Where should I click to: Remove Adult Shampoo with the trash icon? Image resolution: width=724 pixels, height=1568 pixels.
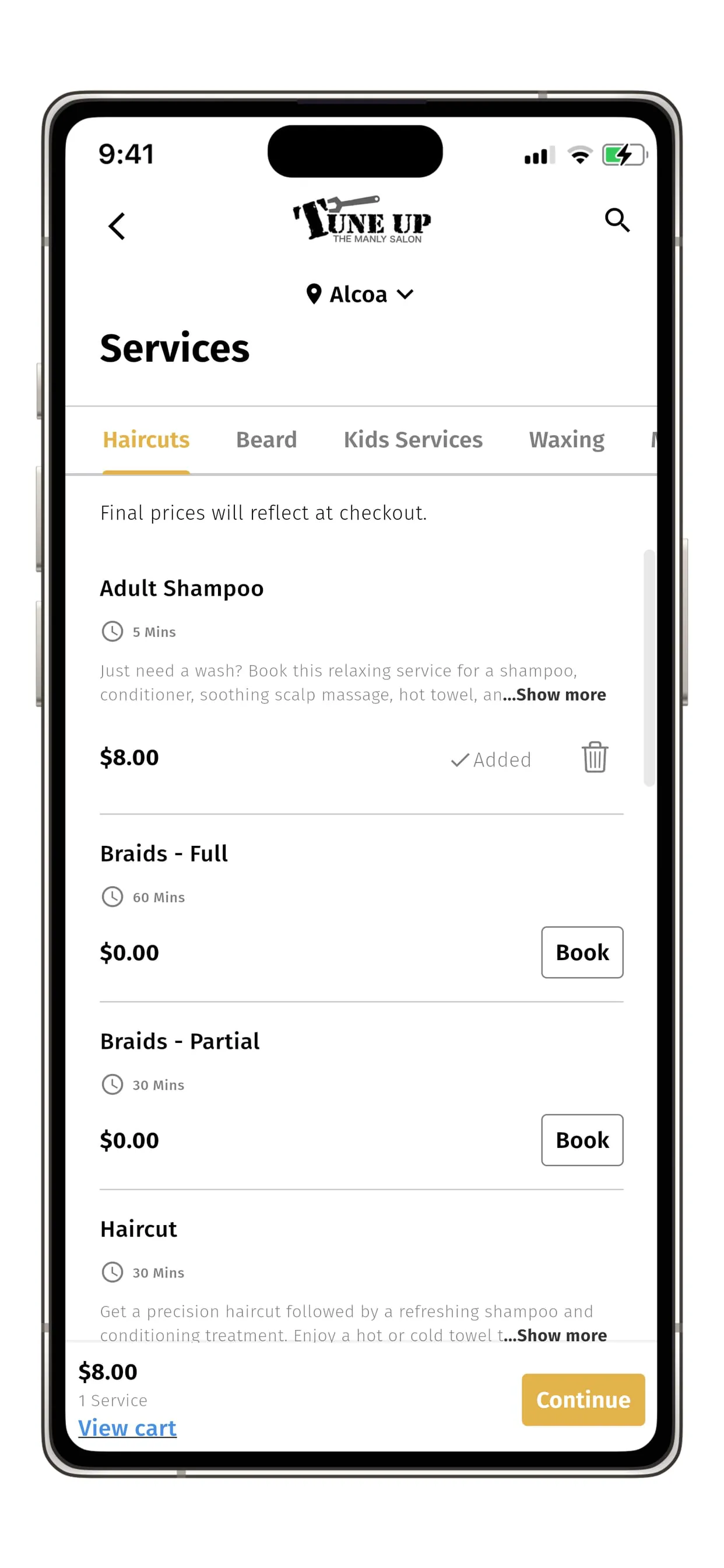[595, 757]
